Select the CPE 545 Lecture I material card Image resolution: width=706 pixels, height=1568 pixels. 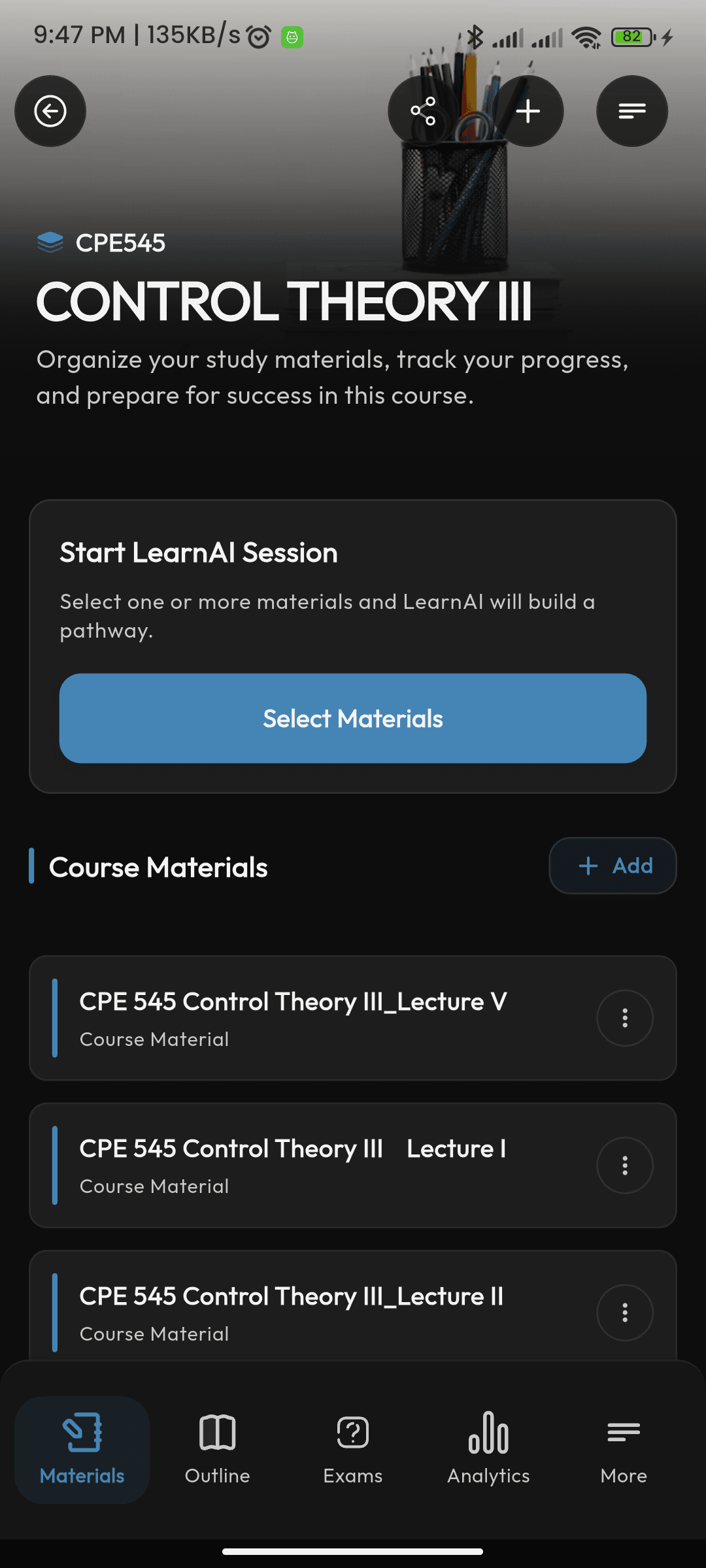(x=294, y=1166)
